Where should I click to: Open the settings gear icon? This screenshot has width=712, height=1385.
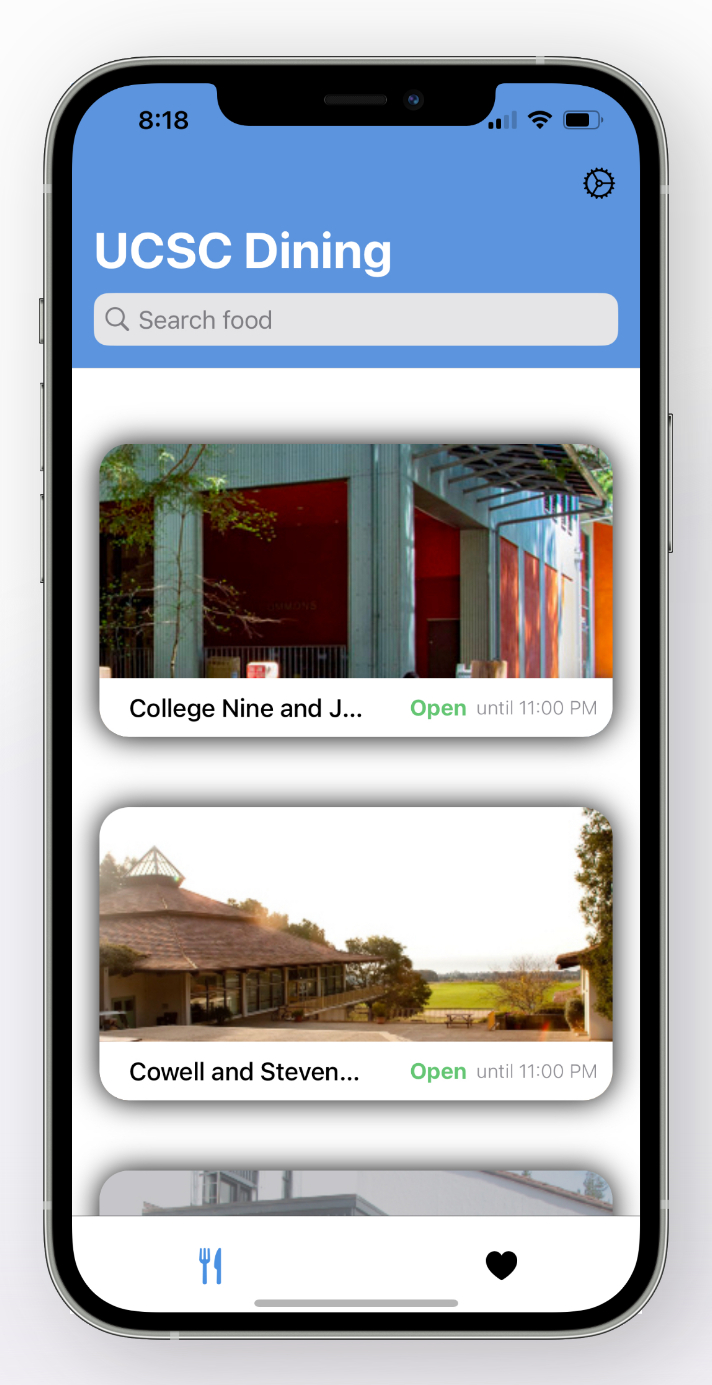[598, 183]
